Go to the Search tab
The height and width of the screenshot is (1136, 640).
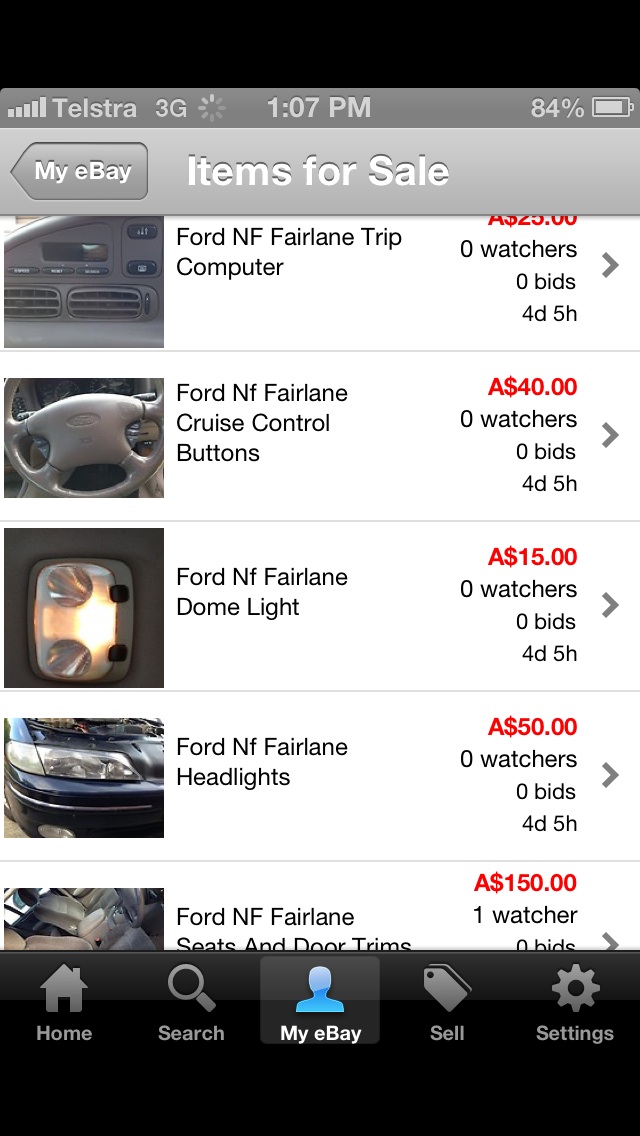tap(191, 1004)
